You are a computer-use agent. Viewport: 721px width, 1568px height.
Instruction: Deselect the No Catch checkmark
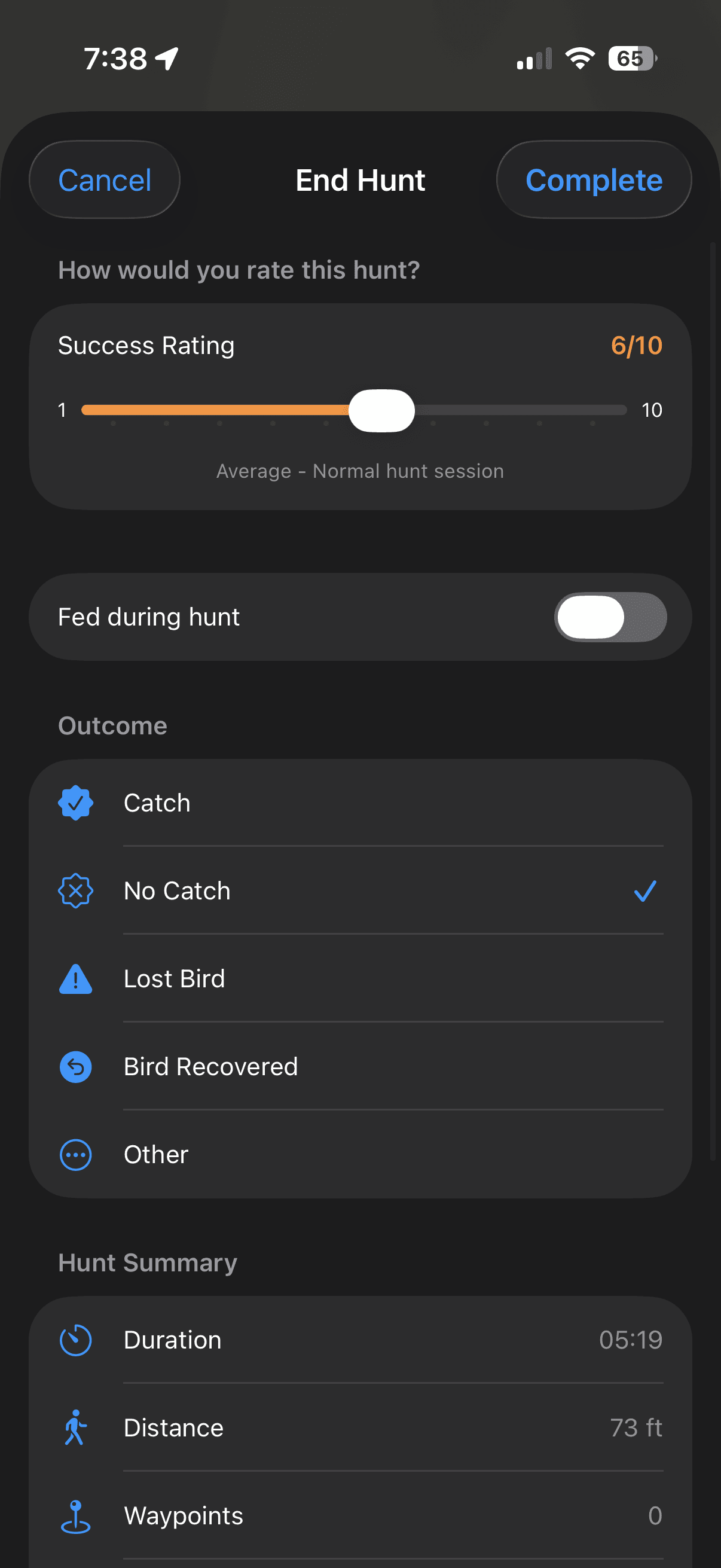point(645,890)
